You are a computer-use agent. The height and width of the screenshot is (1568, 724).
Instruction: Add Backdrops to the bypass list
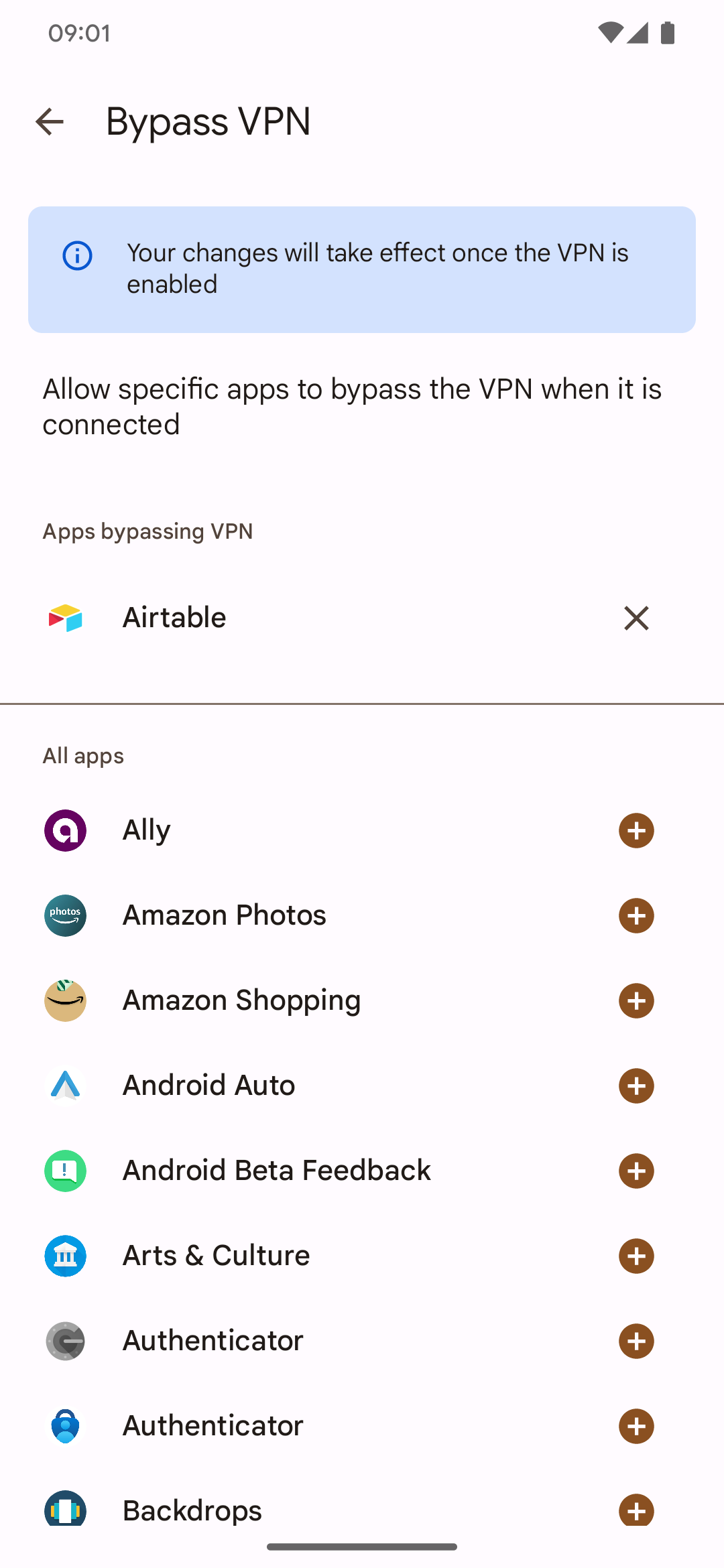pos(636,1510)
